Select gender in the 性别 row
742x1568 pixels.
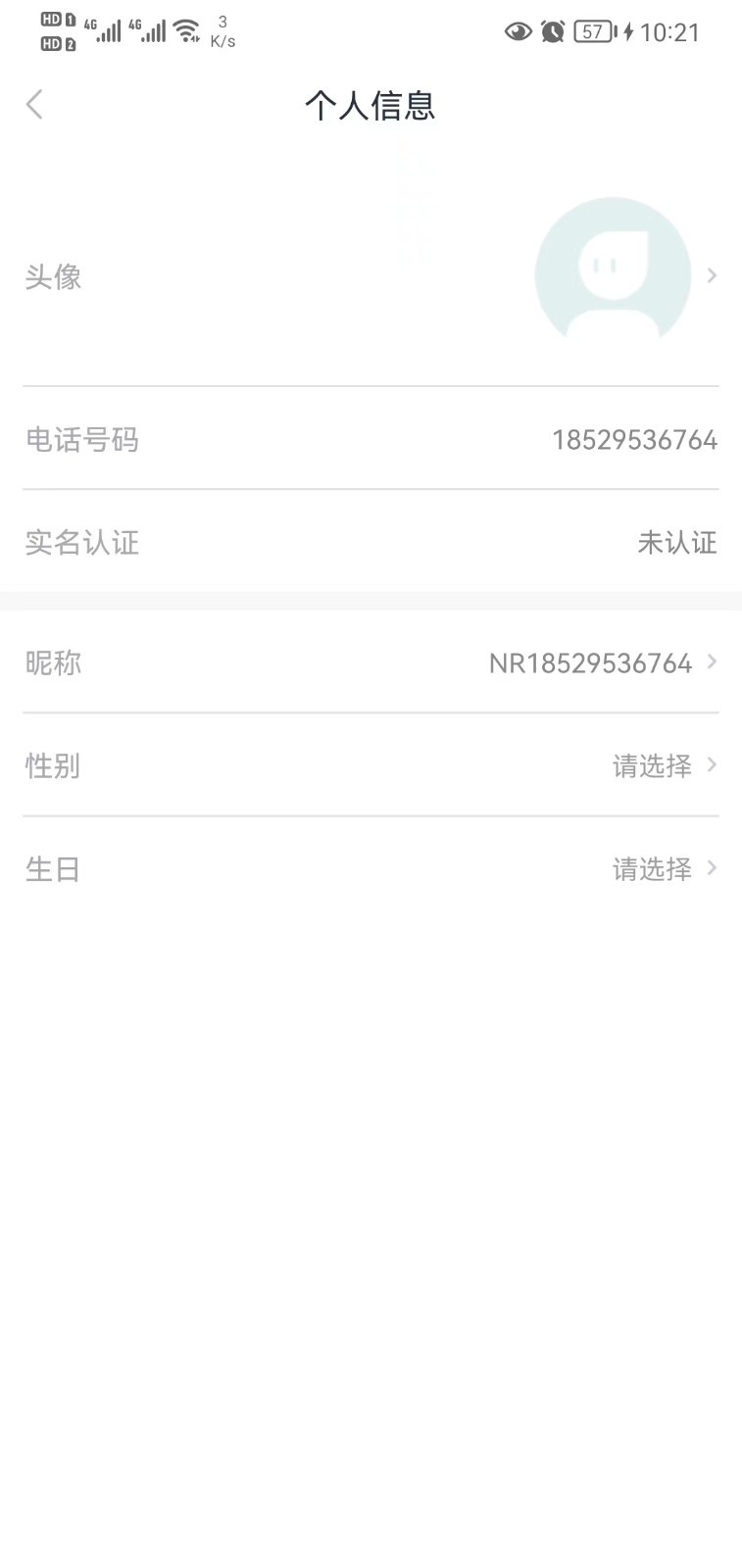click(x=371, y=764)
